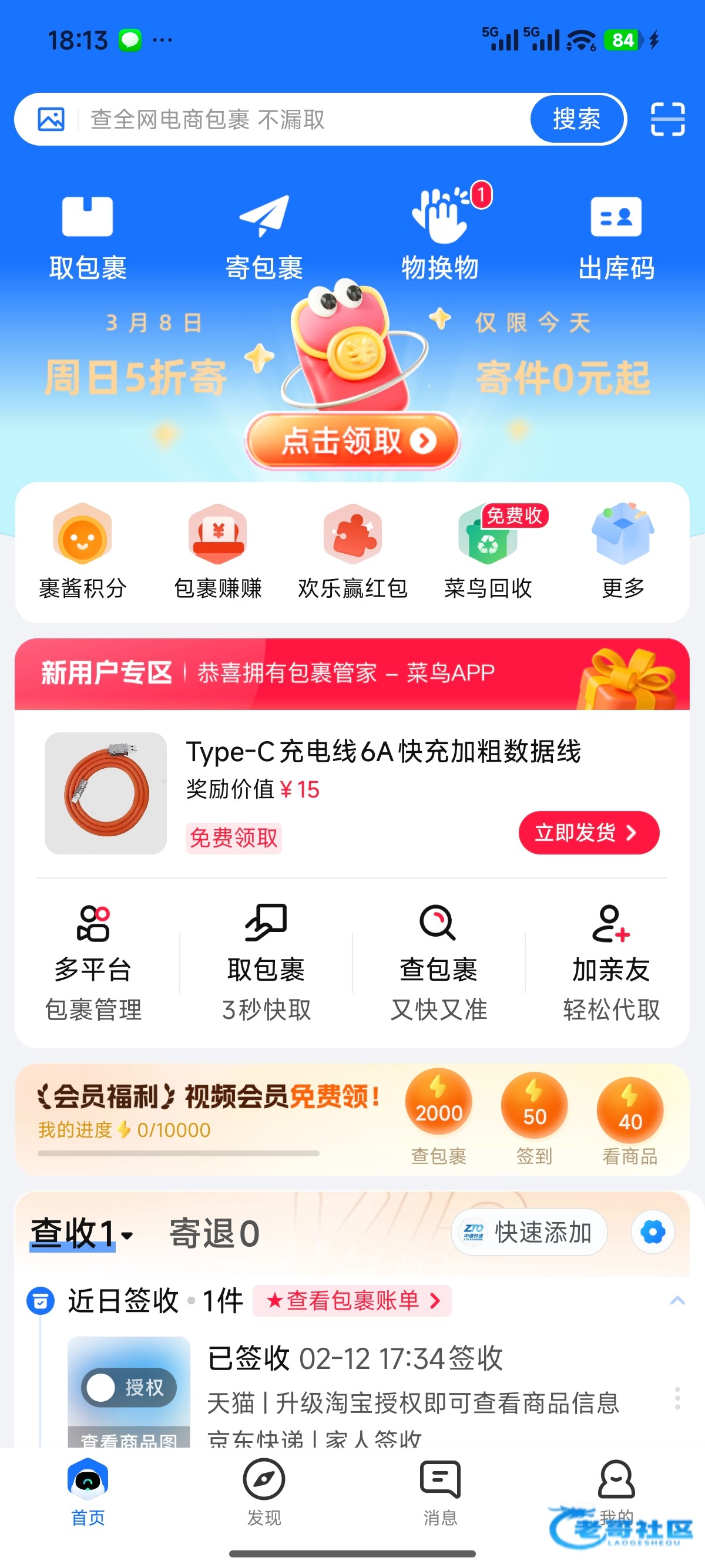
Task: Select the 寄退0 tab
Action: 214,1234
